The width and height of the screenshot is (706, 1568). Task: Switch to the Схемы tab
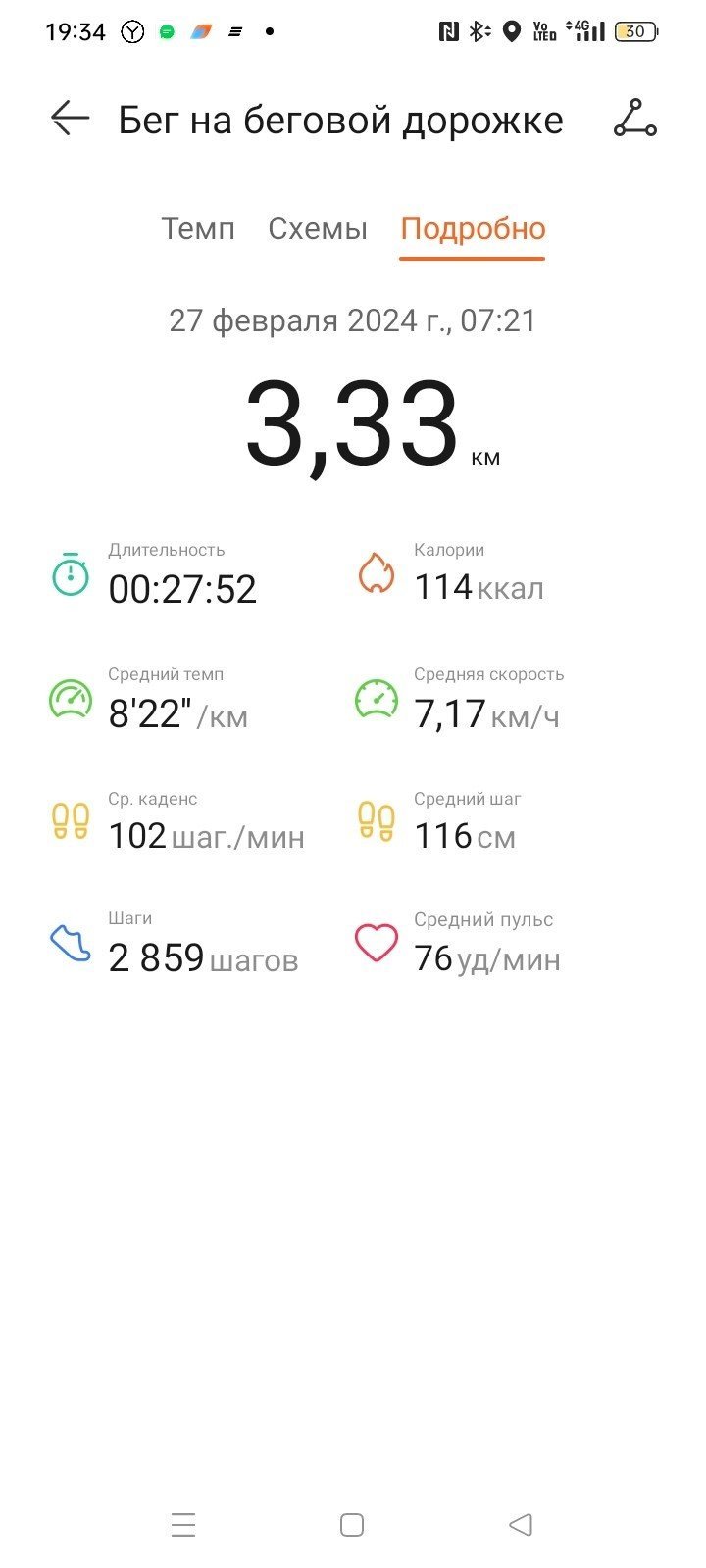tap(318, 228)
